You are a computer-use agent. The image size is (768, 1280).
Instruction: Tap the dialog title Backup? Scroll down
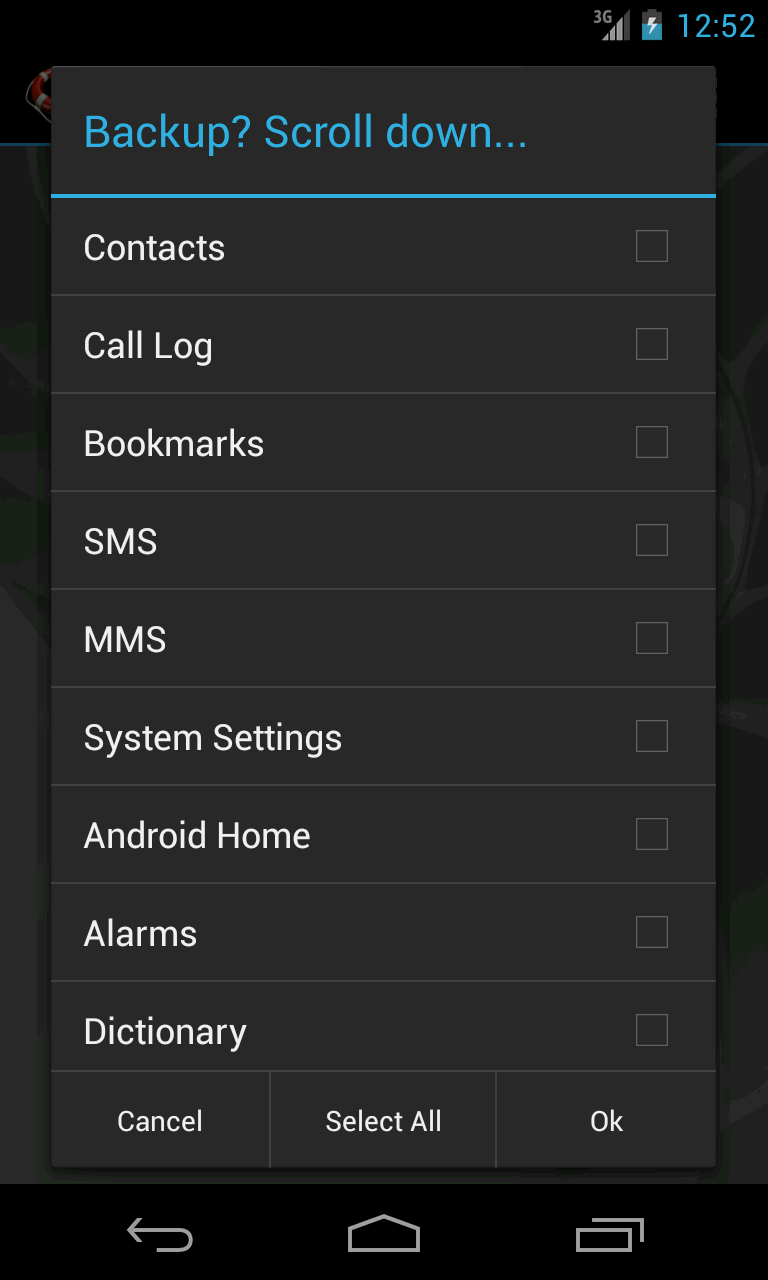305,131
